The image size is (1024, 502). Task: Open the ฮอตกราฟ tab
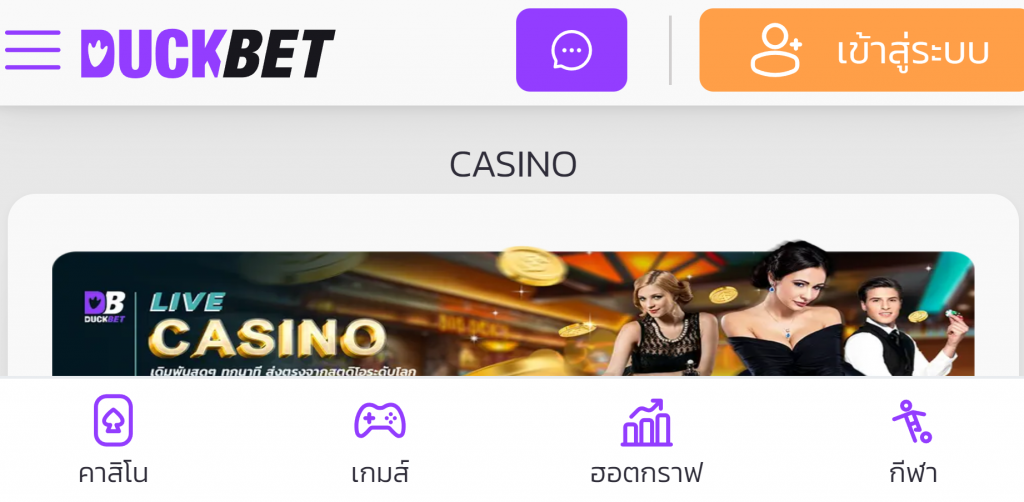646,440
